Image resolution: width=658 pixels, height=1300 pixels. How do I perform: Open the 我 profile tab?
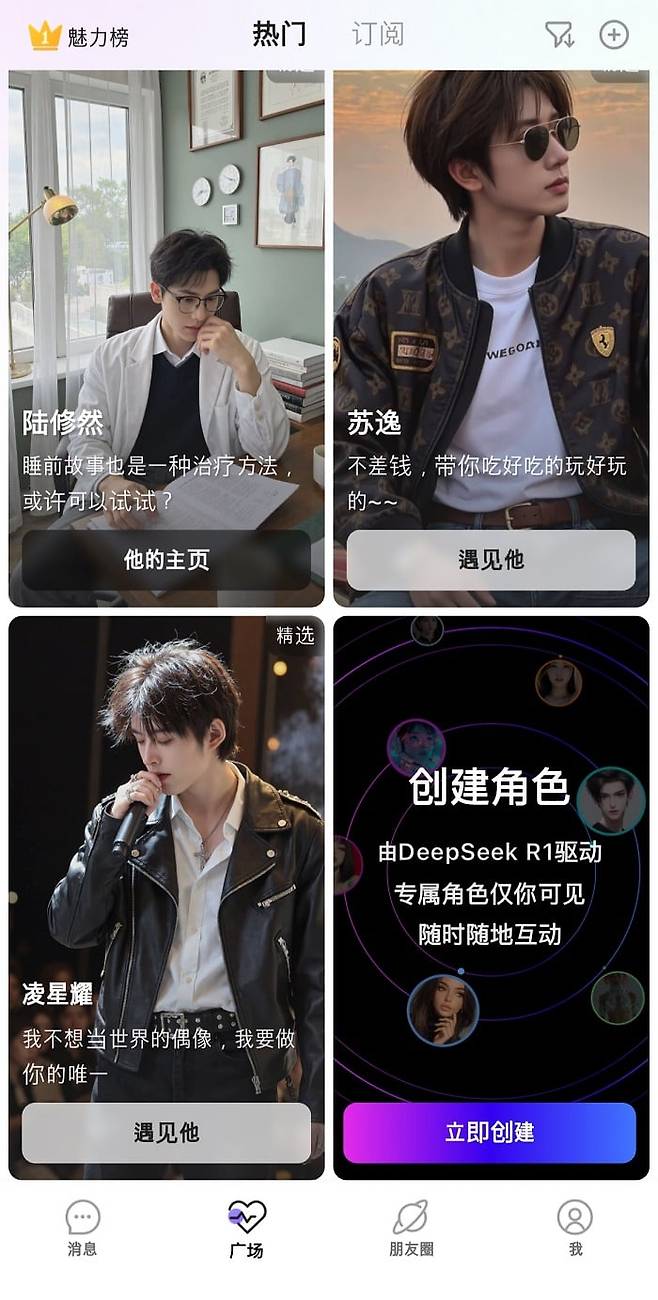tap(575, 1228)
